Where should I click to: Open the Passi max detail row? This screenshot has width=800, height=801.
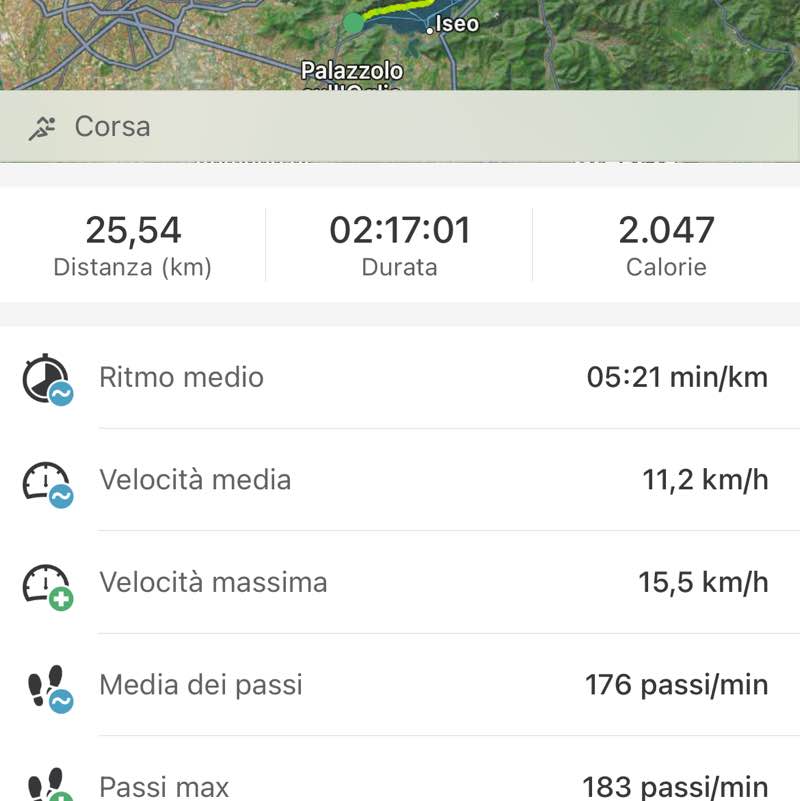click(400, 784)
